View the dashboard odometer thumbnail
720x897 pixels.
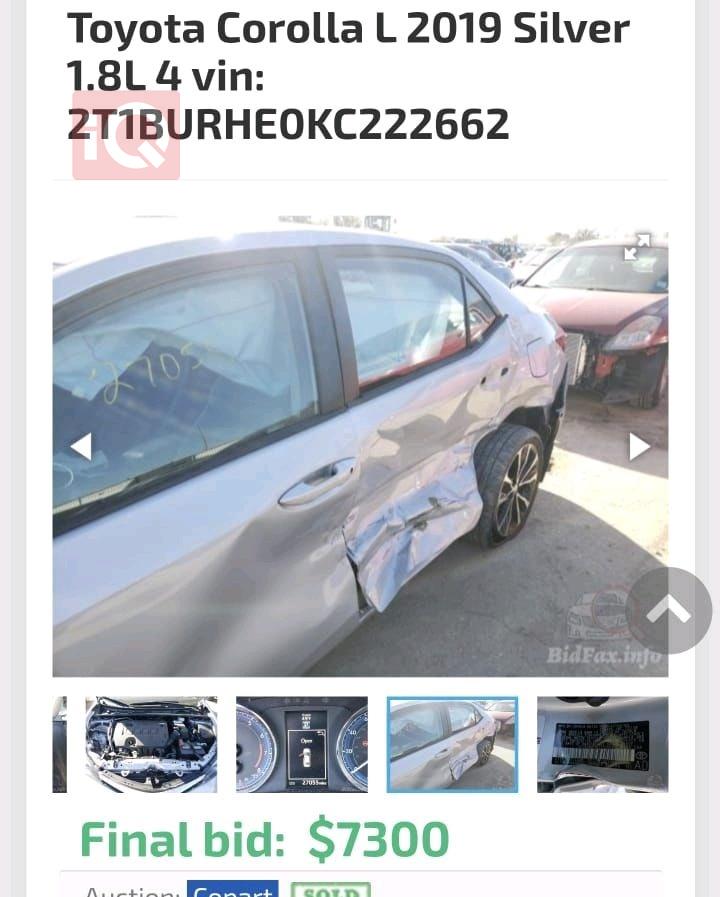coord(302,745)
